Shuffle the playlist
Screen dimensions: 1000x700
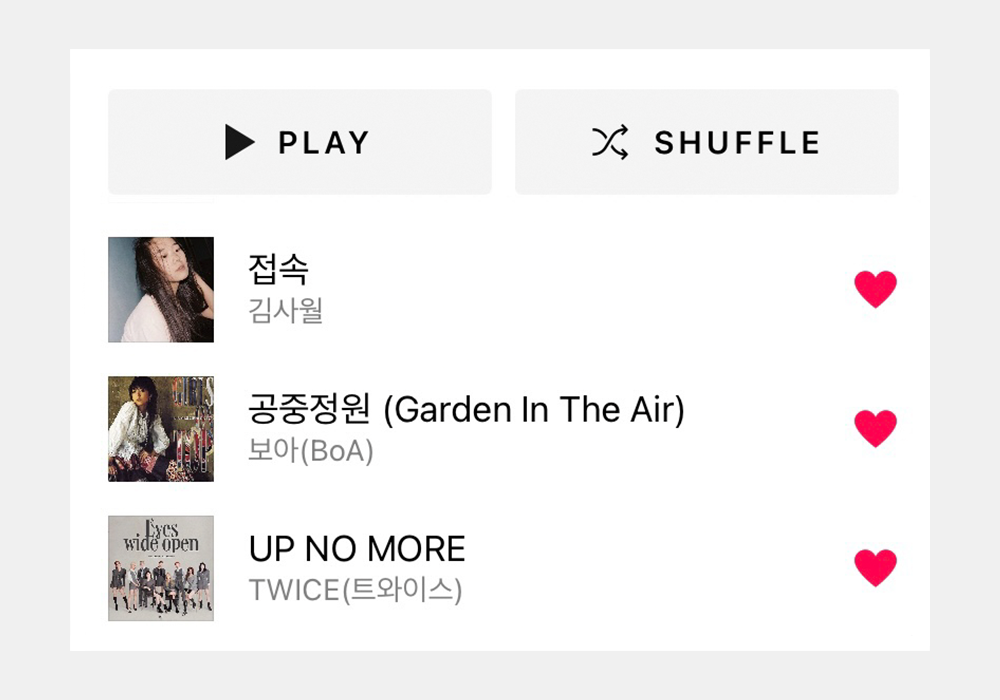[x=706, y=142]
